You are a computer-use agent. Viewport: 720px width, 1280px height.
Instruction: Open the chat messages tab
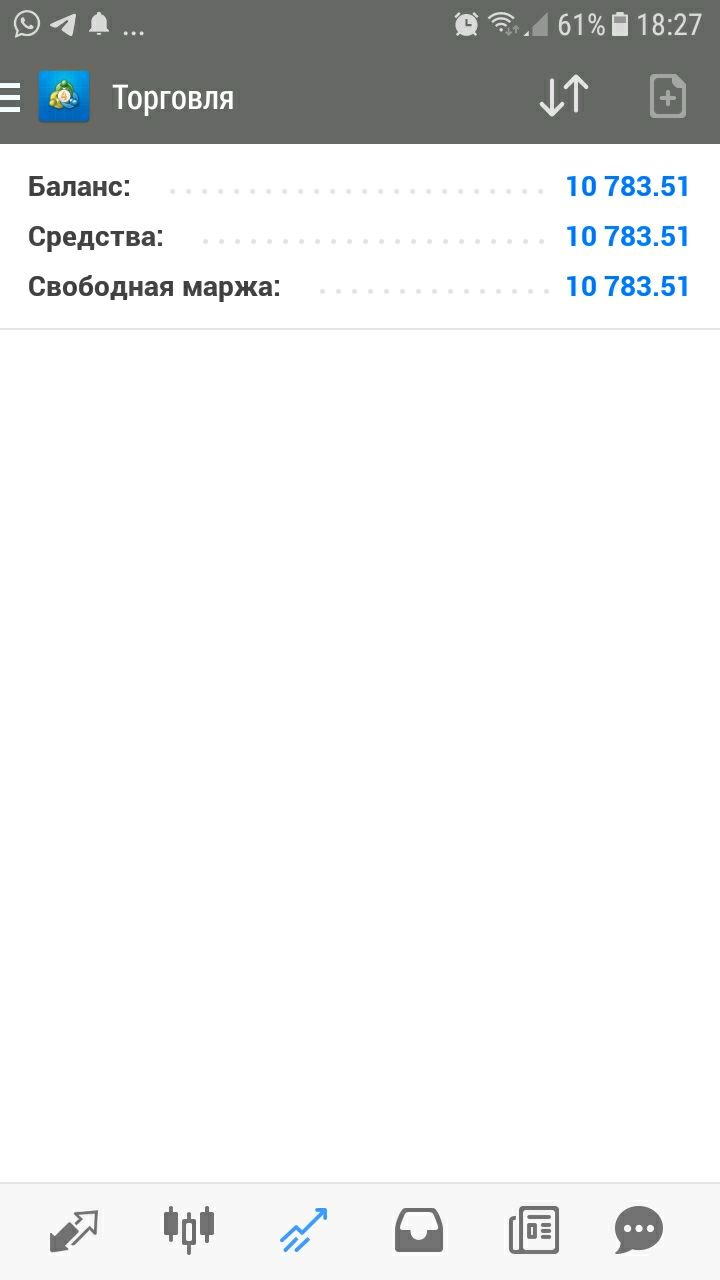point(638,1230)
